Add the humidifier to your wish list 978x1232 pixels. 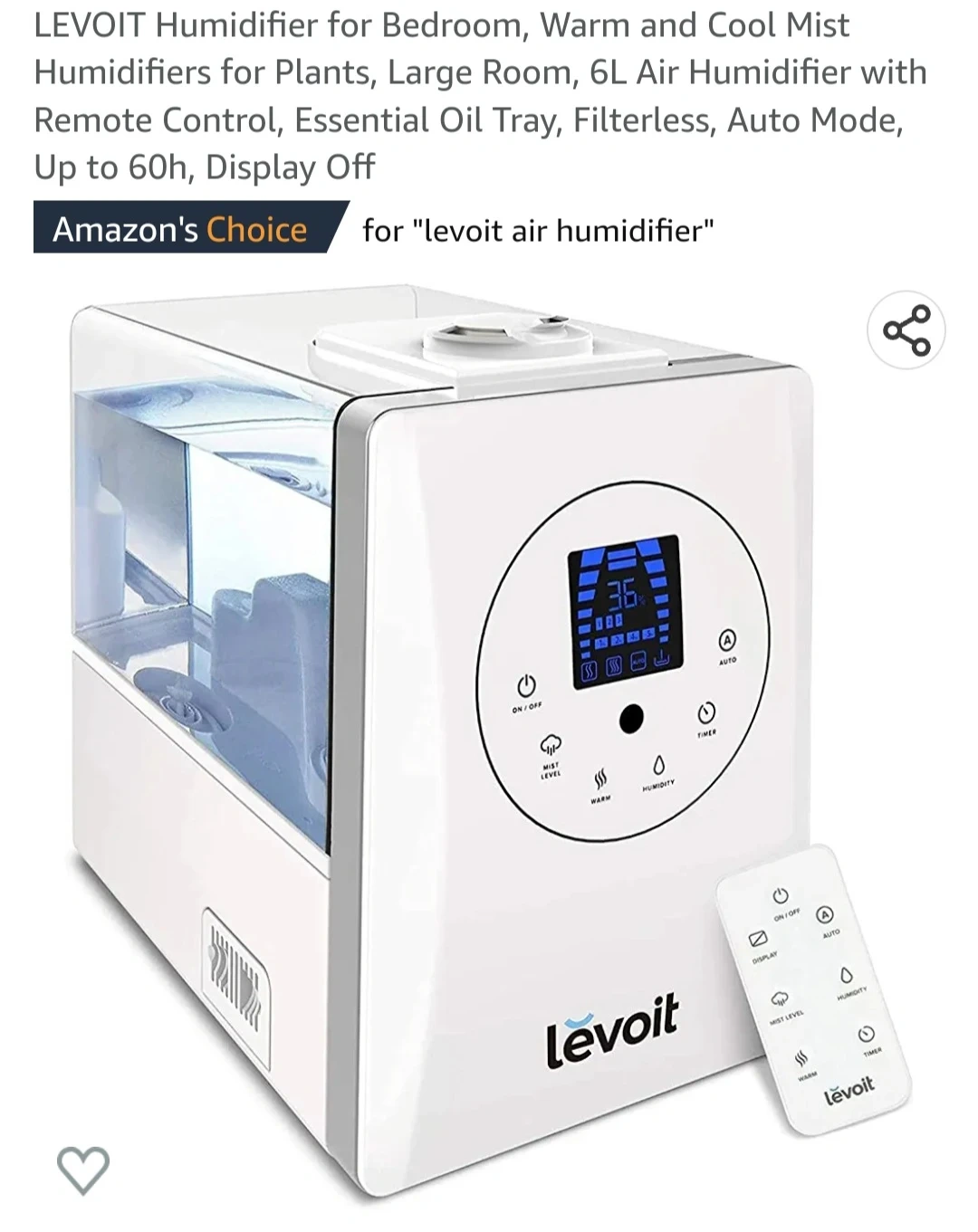pyautogui.click(x=83, y=1170)
